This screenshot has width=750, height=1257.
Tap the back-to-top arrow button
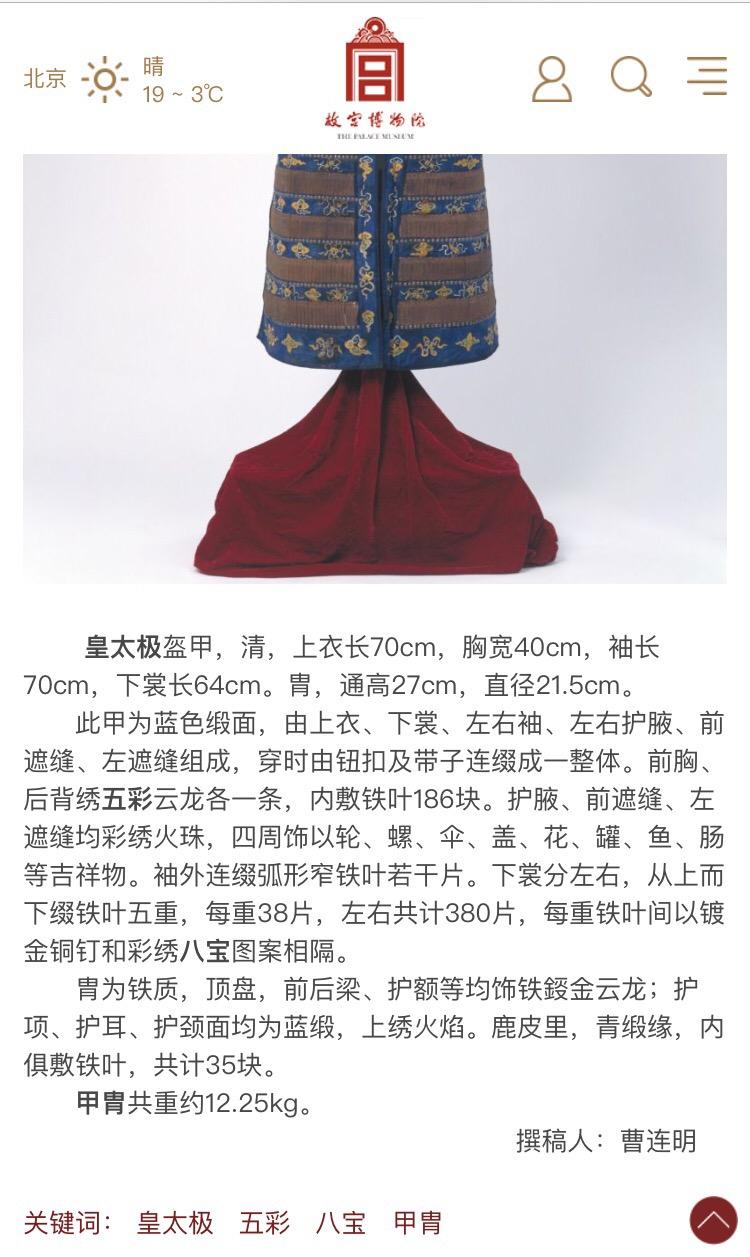click(714, 1220)
